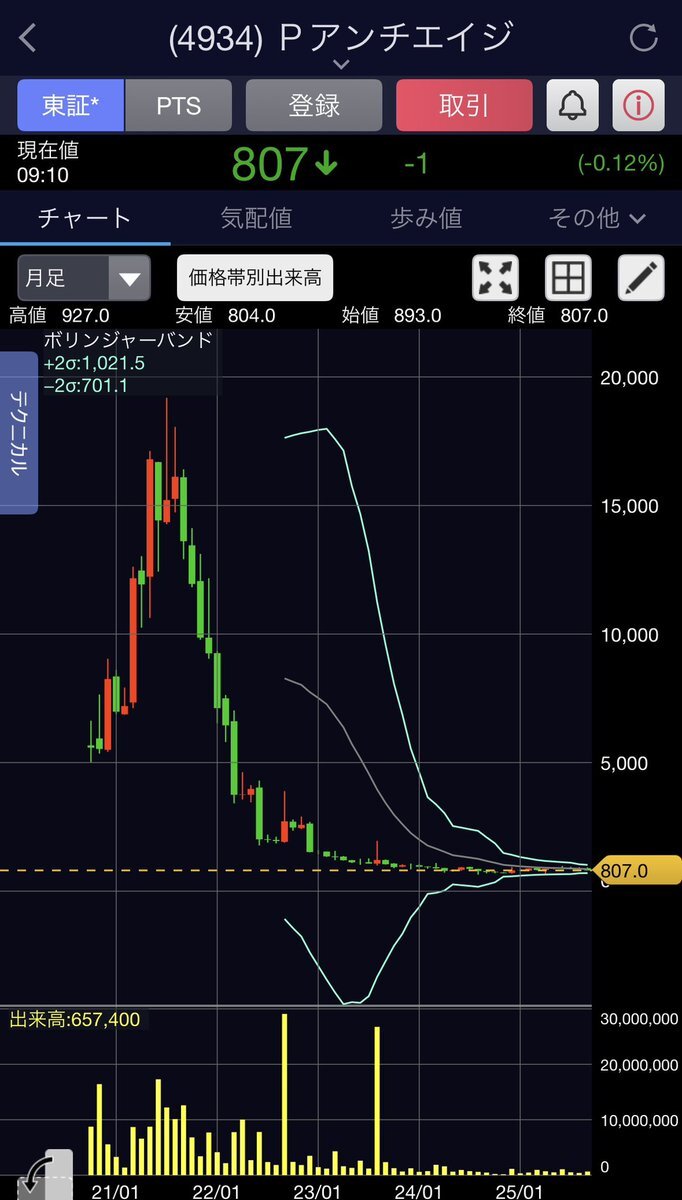
Task: Open the chart grid layout icon
Action: coord(568,278)
